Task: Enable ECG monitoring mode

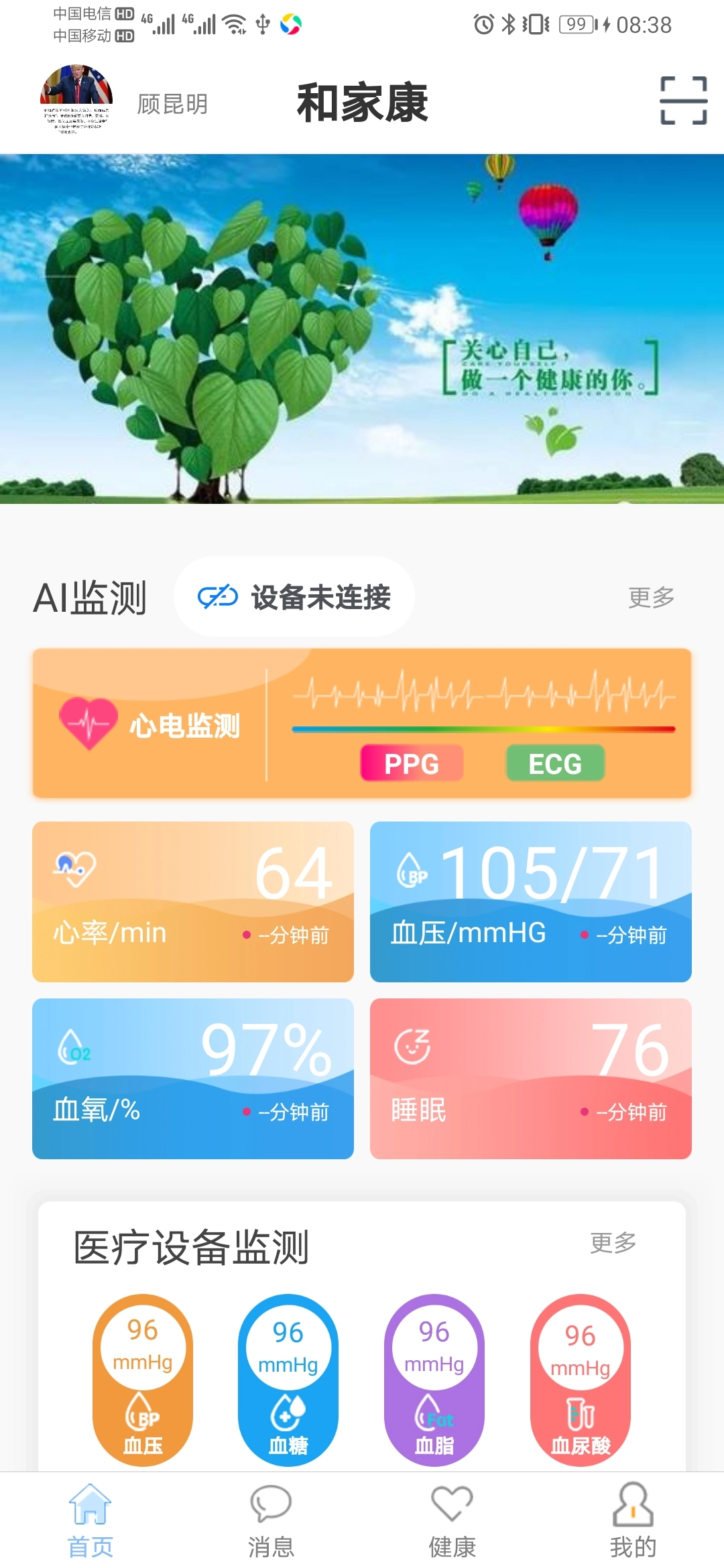Action: pos(555,763)
